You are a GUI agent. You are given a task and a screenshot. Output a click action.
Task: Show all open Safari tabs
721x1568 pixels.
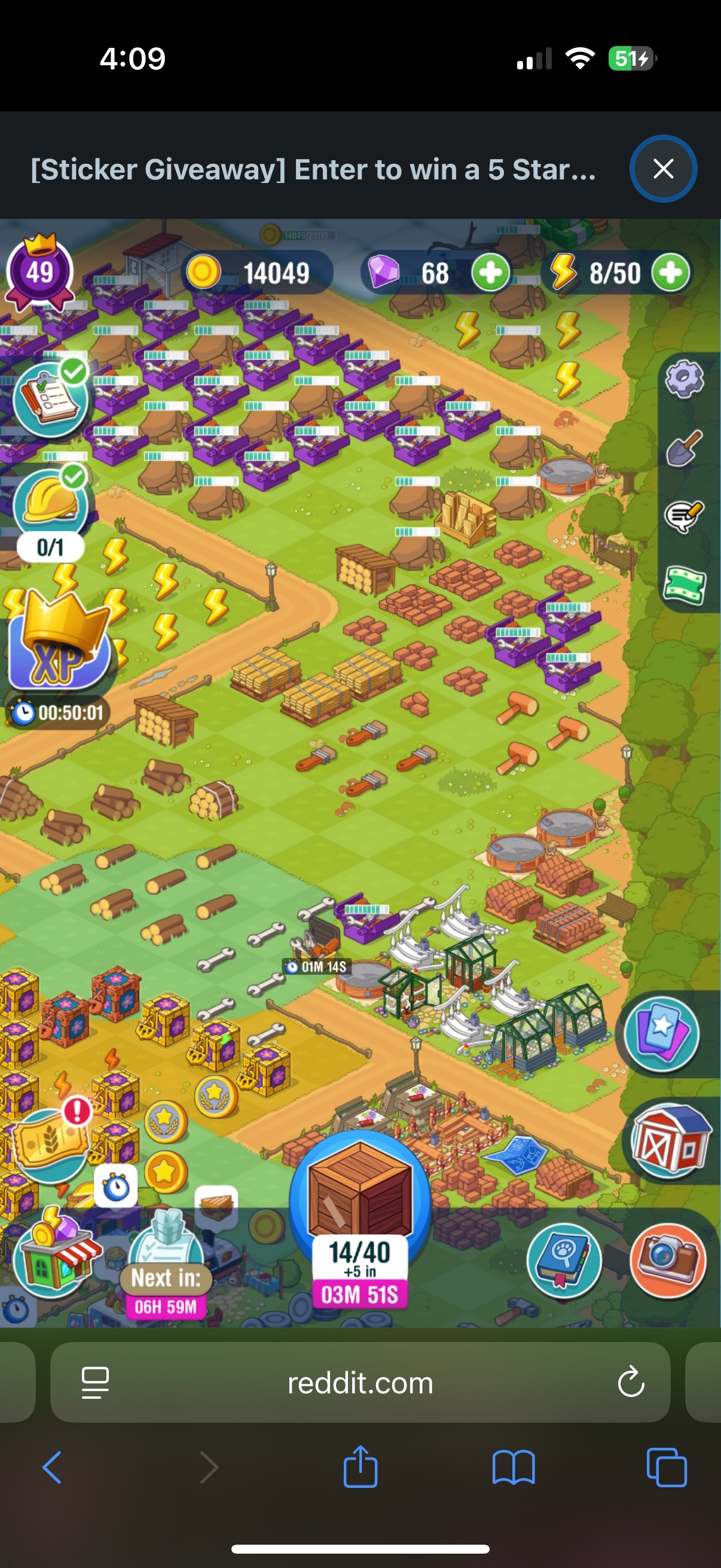(666, 1468)
